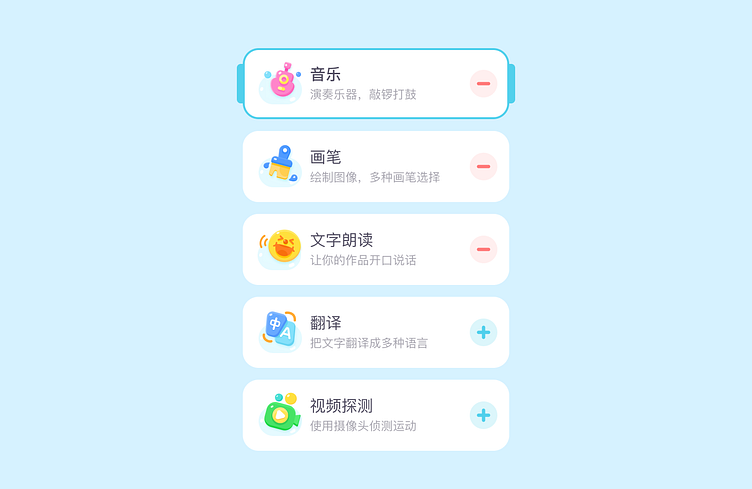Remove the 文字朗读 extension

[x=483, y=250]
